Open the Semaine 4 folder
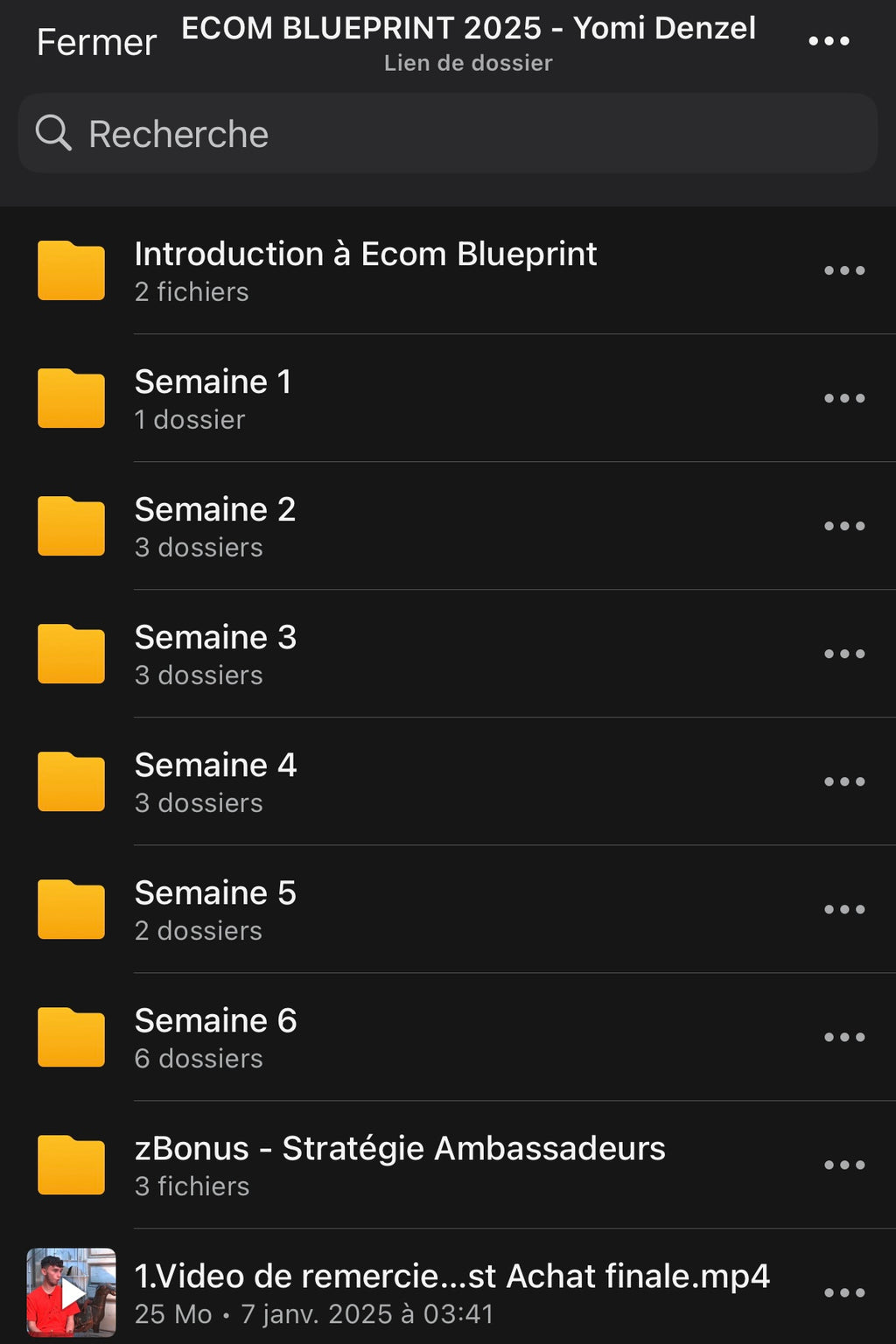The width and height of the screenshot is (896, 1344). click(x=214, y=781)
